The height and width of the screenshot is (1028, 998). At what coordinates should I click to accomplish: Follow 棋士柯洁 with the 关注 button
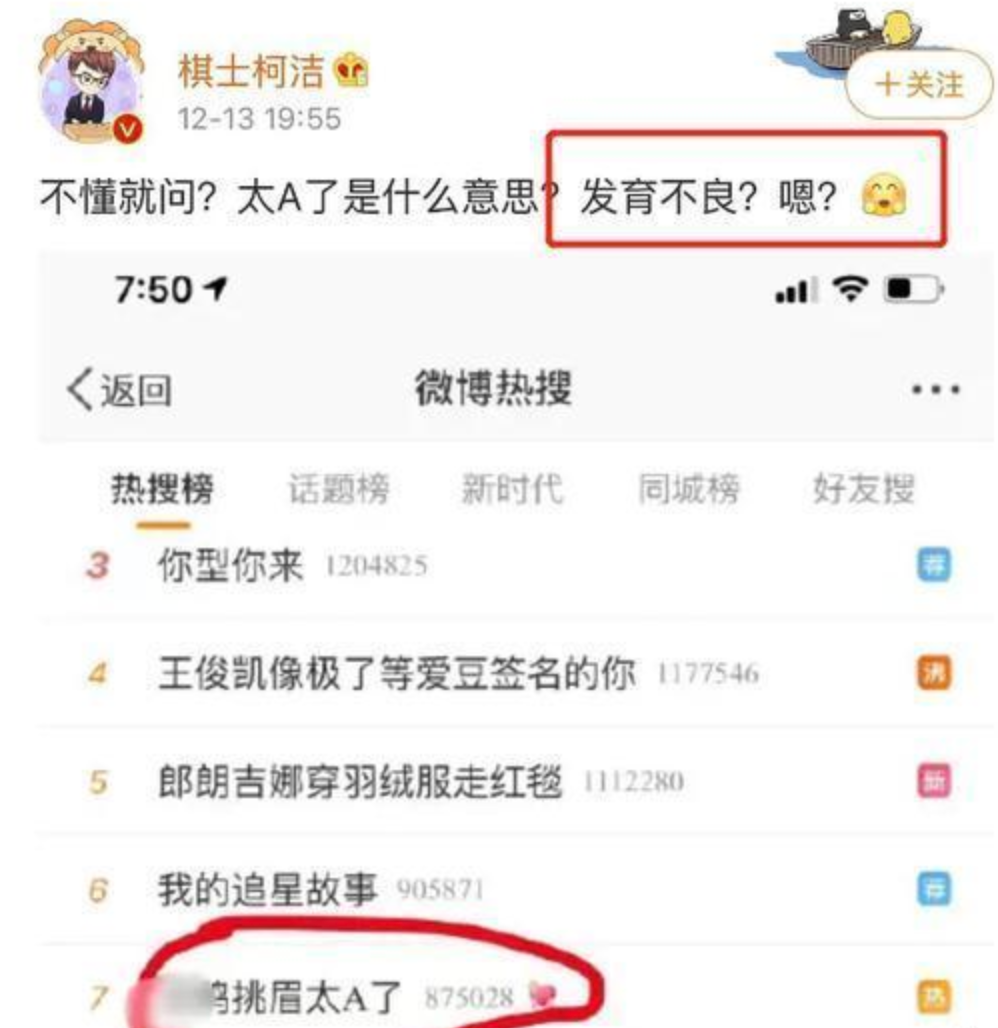pos(919,86)
